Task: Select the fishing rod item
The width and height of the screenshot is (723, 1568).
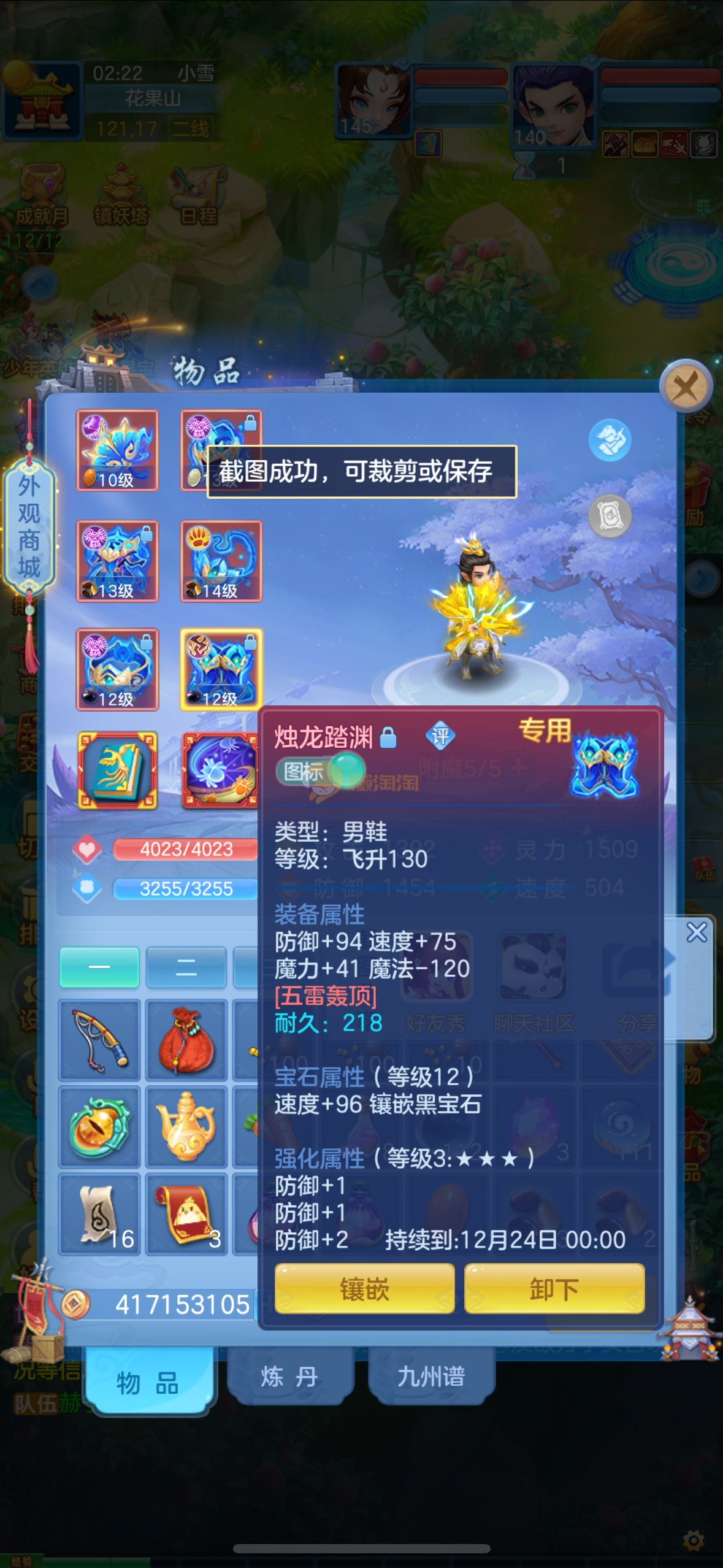Action: pyautogui.click(x=99, y=1039)
